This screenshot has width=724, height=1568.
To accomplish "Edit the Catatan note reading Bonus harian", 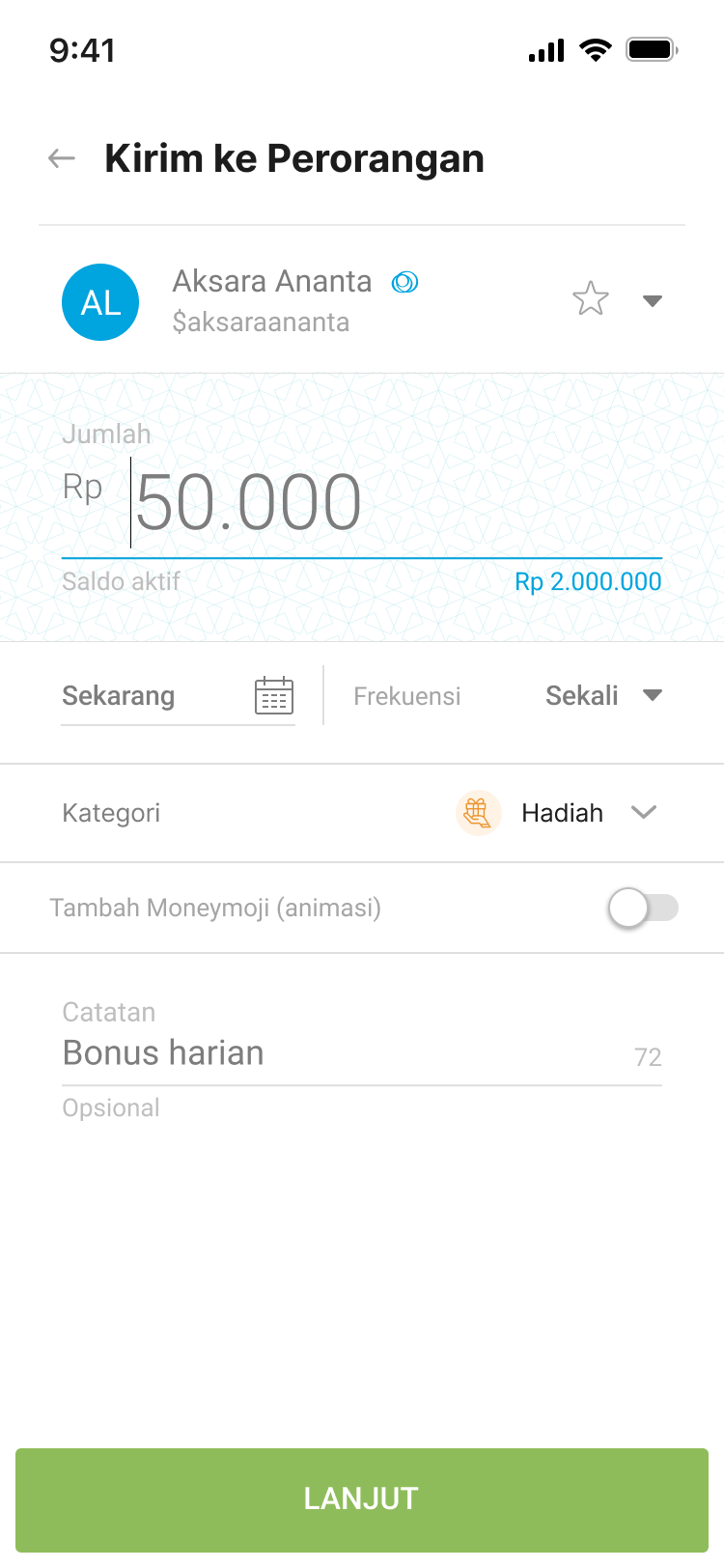I will coord(162,1052).
